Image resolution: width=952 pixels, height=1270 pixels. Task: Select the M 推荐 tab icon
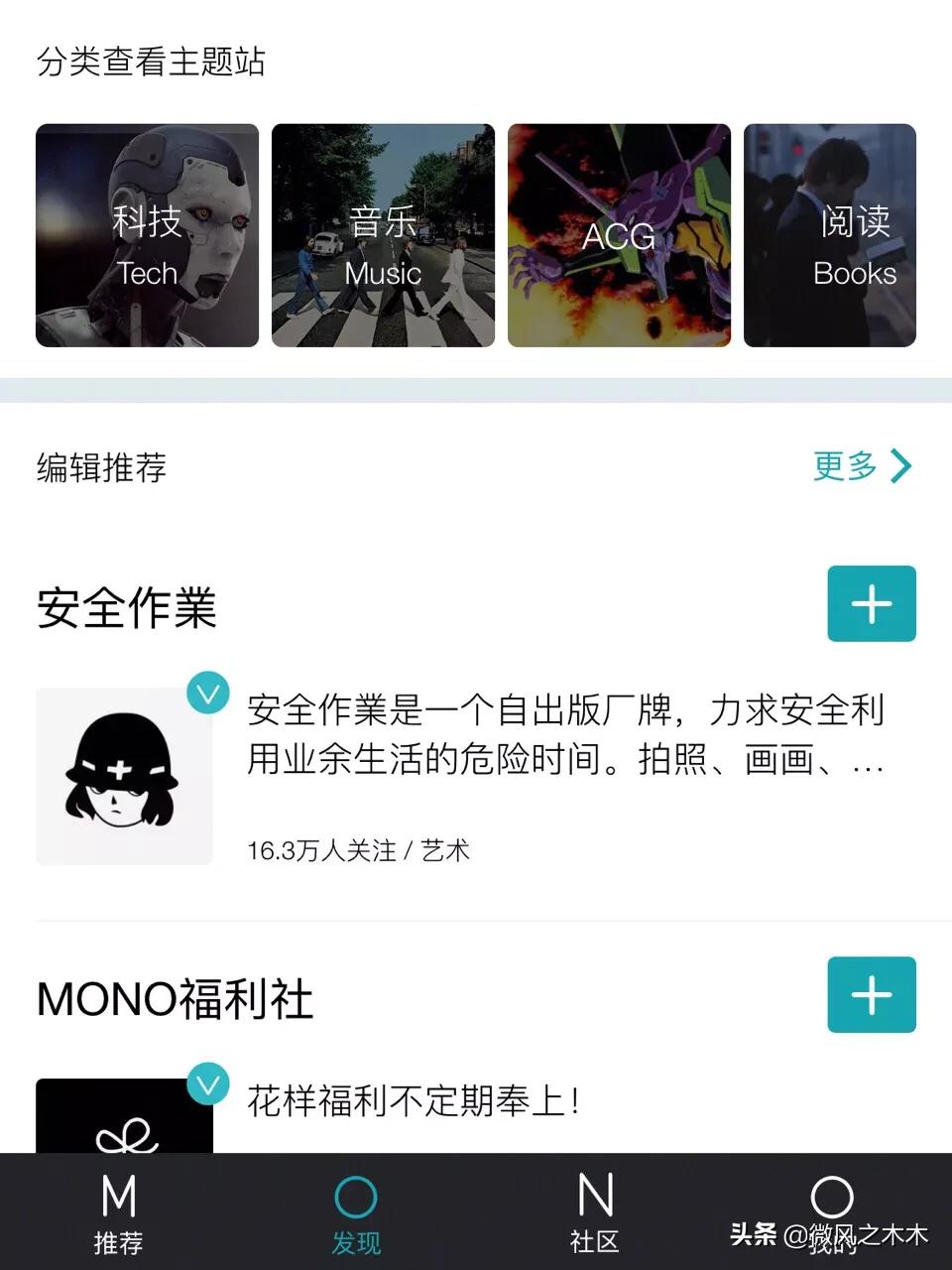pos(118,1199)
